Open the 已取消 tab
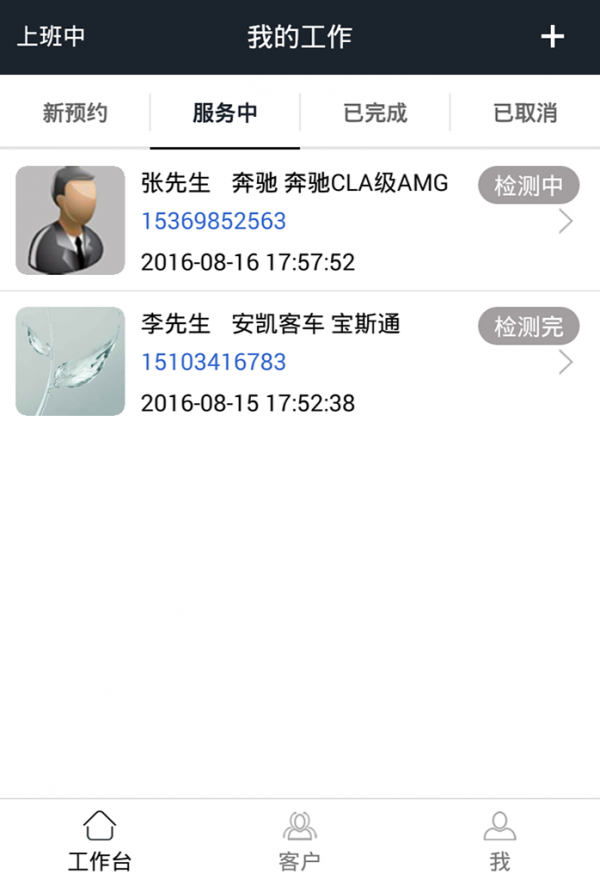 pyautogui.click(x=525, y=113)
